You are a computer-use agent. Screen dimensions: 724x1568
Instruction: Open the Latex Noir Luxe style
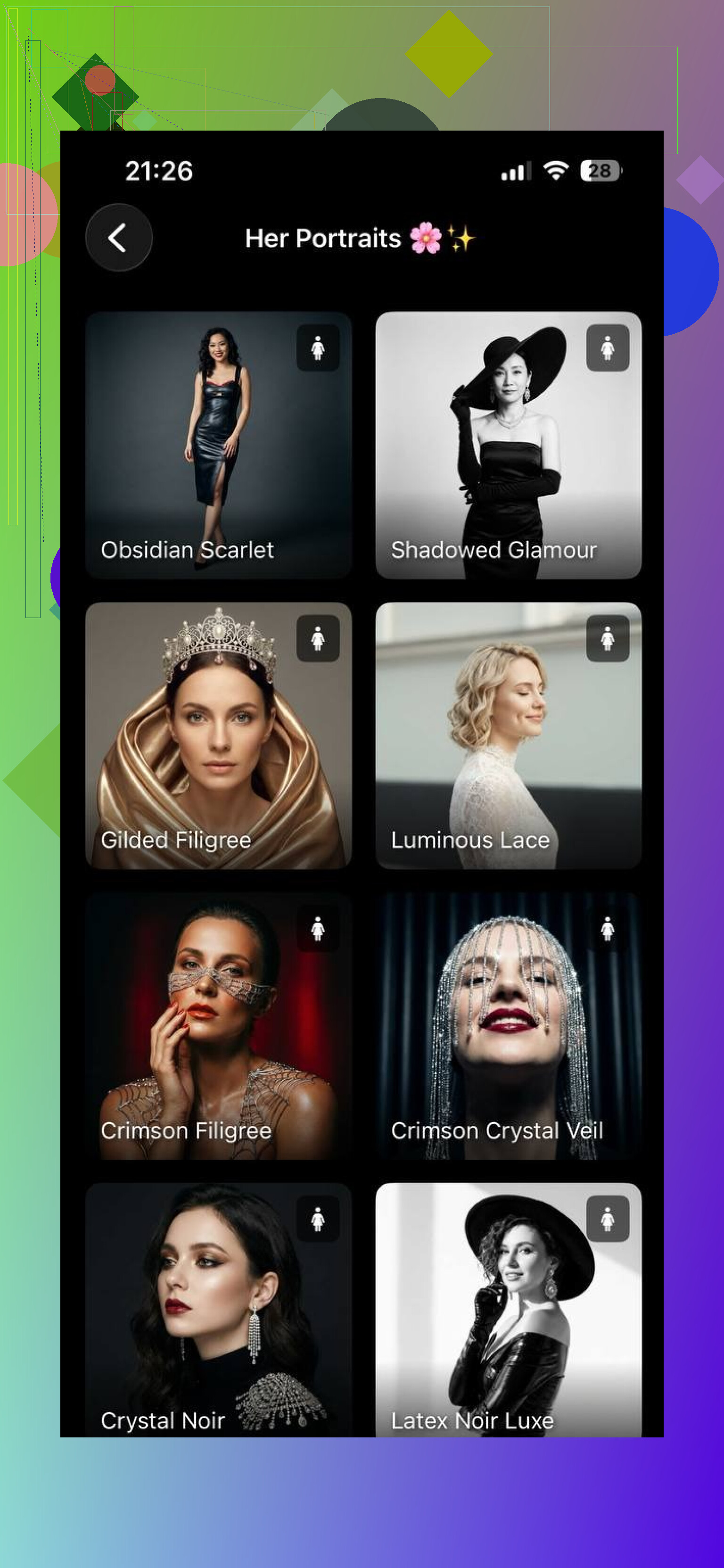tap(508, 1309)
